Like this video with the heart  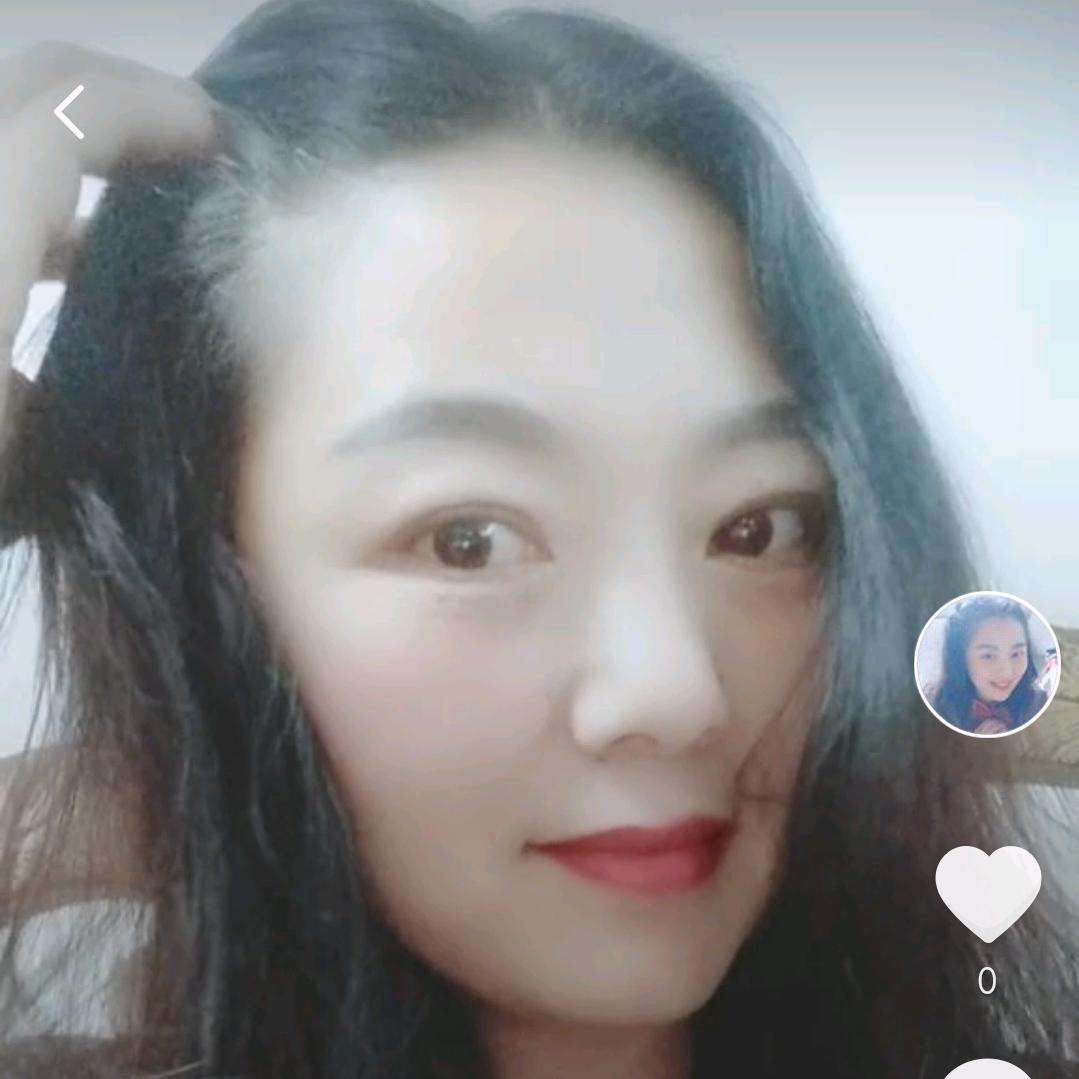pyautogui.click(x=987, y=892)
